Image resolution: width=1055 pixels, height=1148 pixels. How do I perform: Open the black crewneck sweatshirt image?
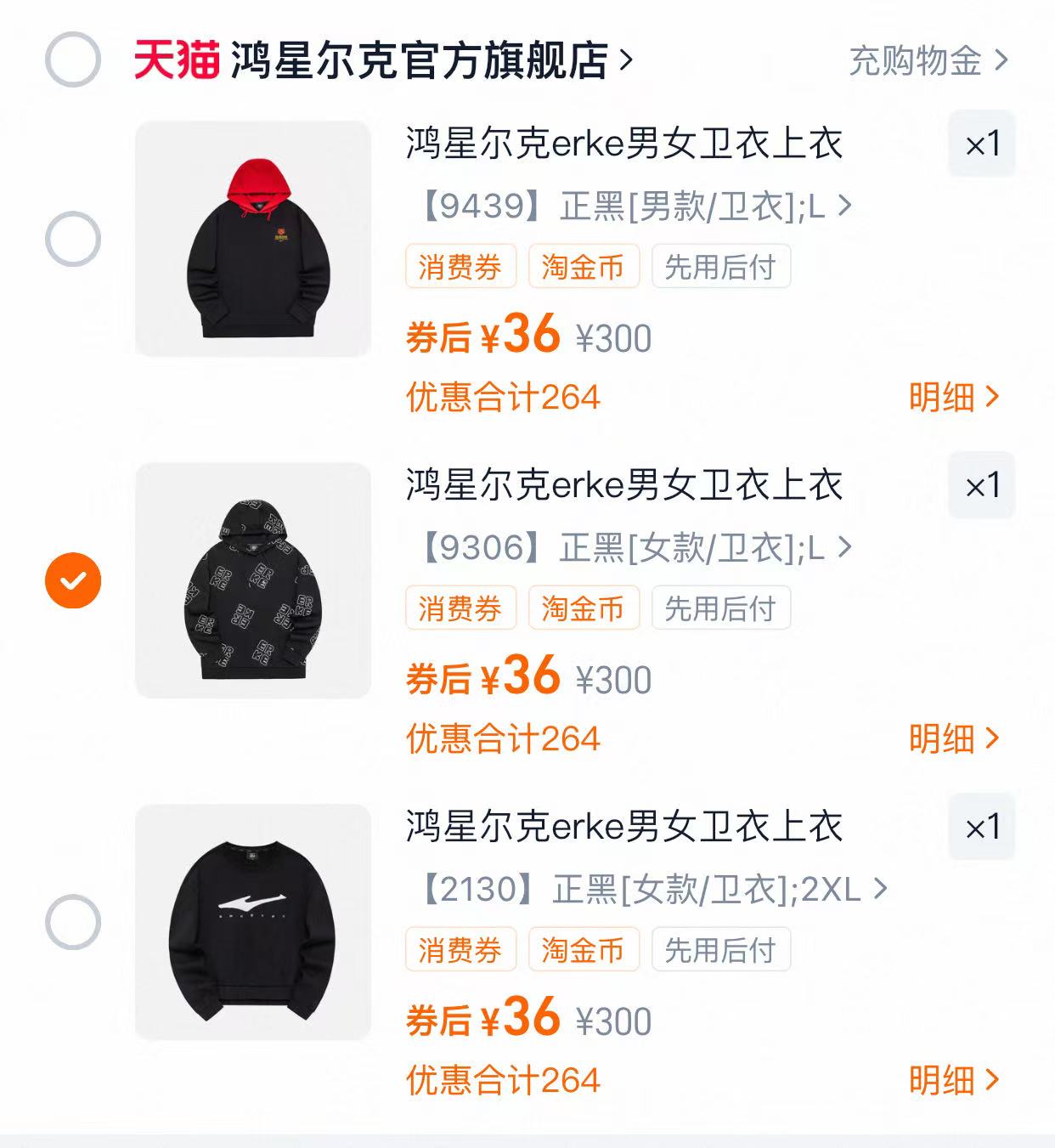pos(253,922)
